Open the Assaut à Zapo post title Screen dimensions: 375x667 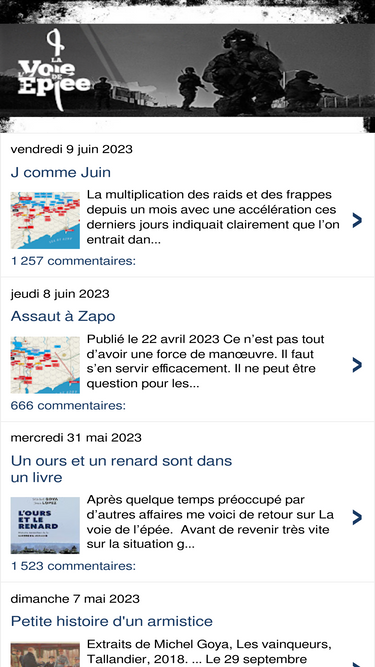tap(63, 316)
